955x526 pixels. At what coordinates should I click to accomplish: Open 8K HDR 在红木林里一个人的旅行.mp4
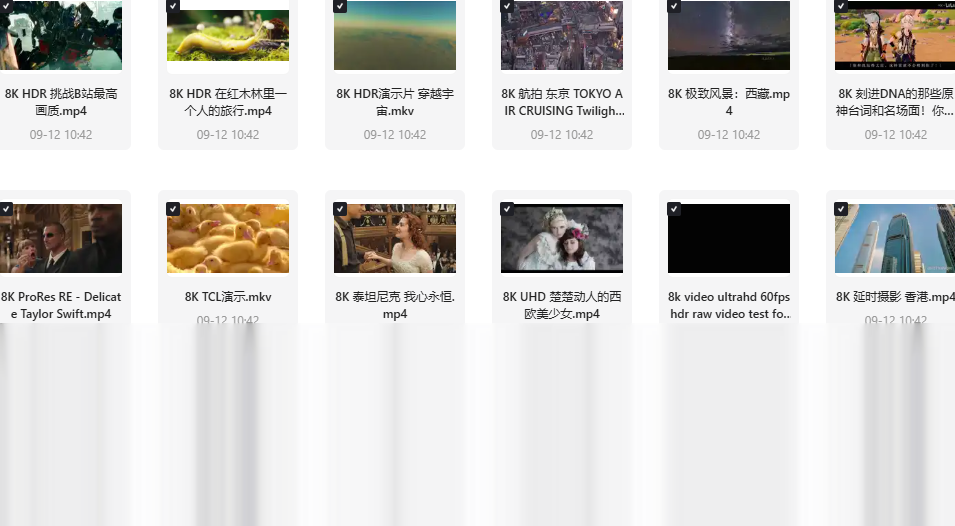228,35
